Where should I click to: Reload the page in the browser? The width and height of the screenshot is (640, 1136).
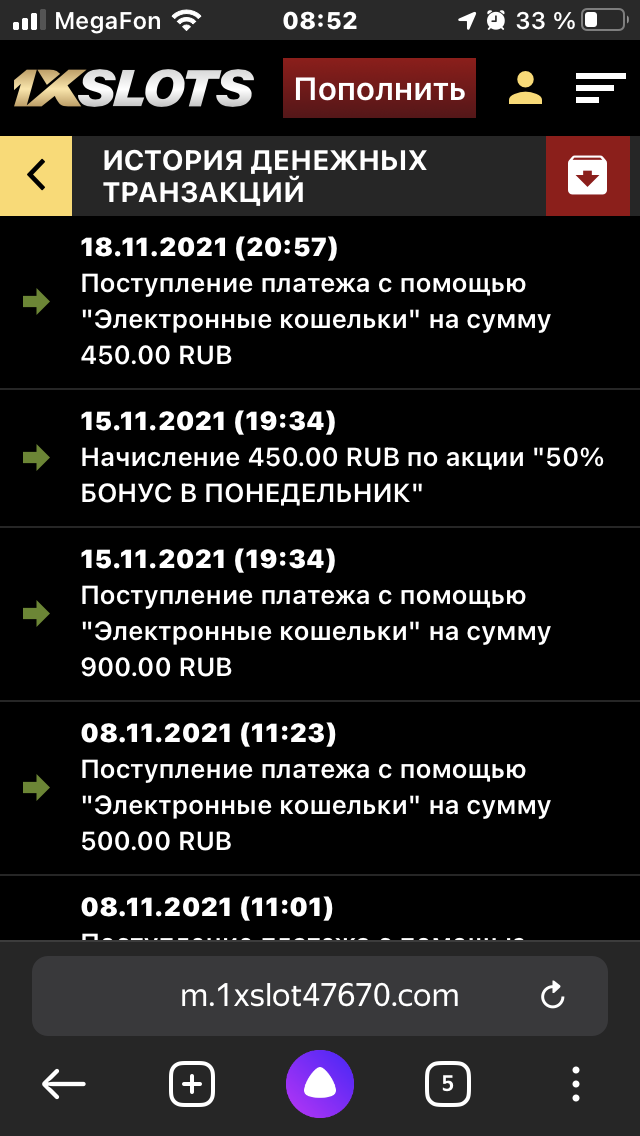pos(553,995)
